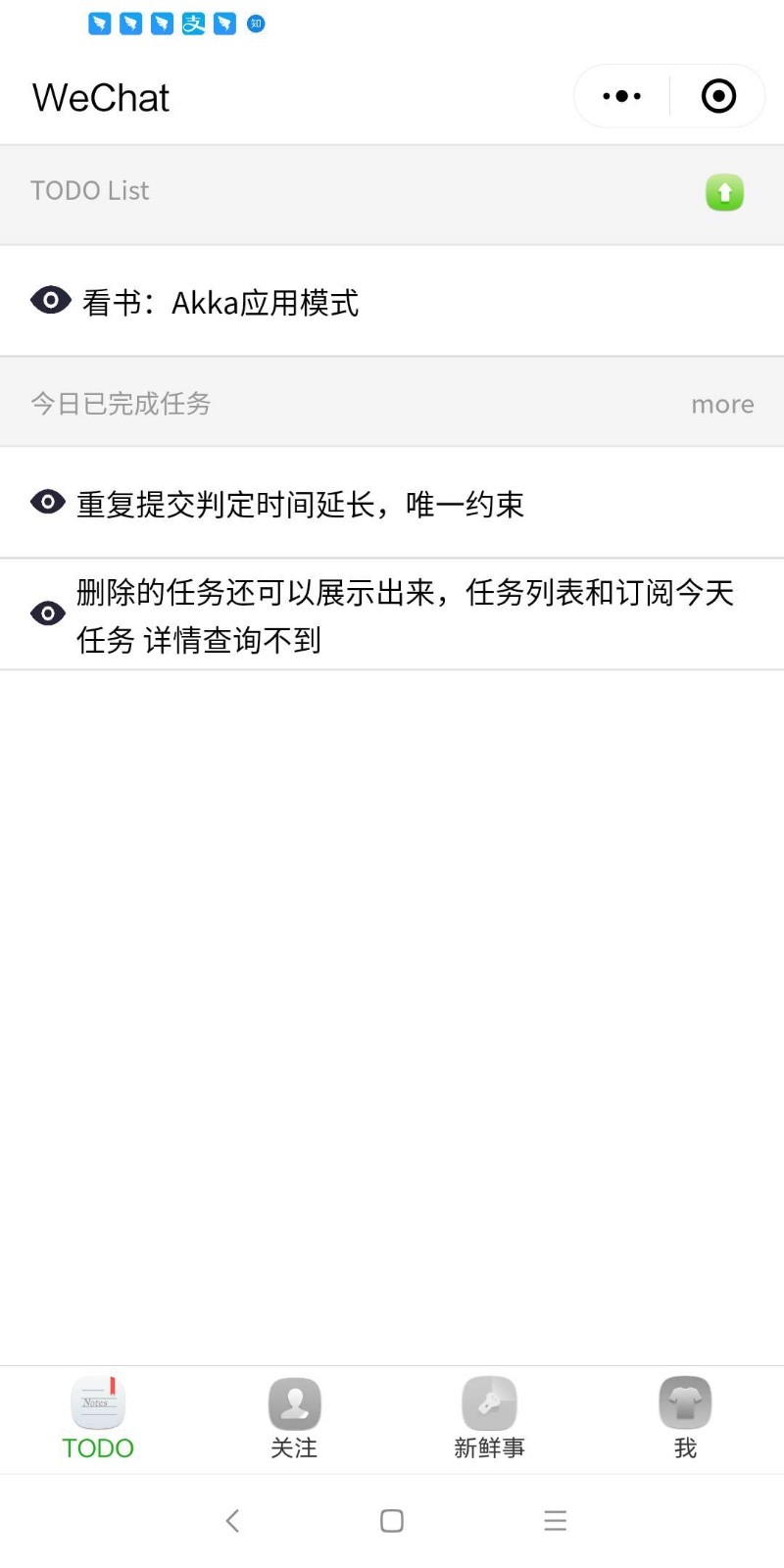Switch to the 新鲜事 tab
Image resolution: width=784 pixels, height=1568 pixels.
490,1419
